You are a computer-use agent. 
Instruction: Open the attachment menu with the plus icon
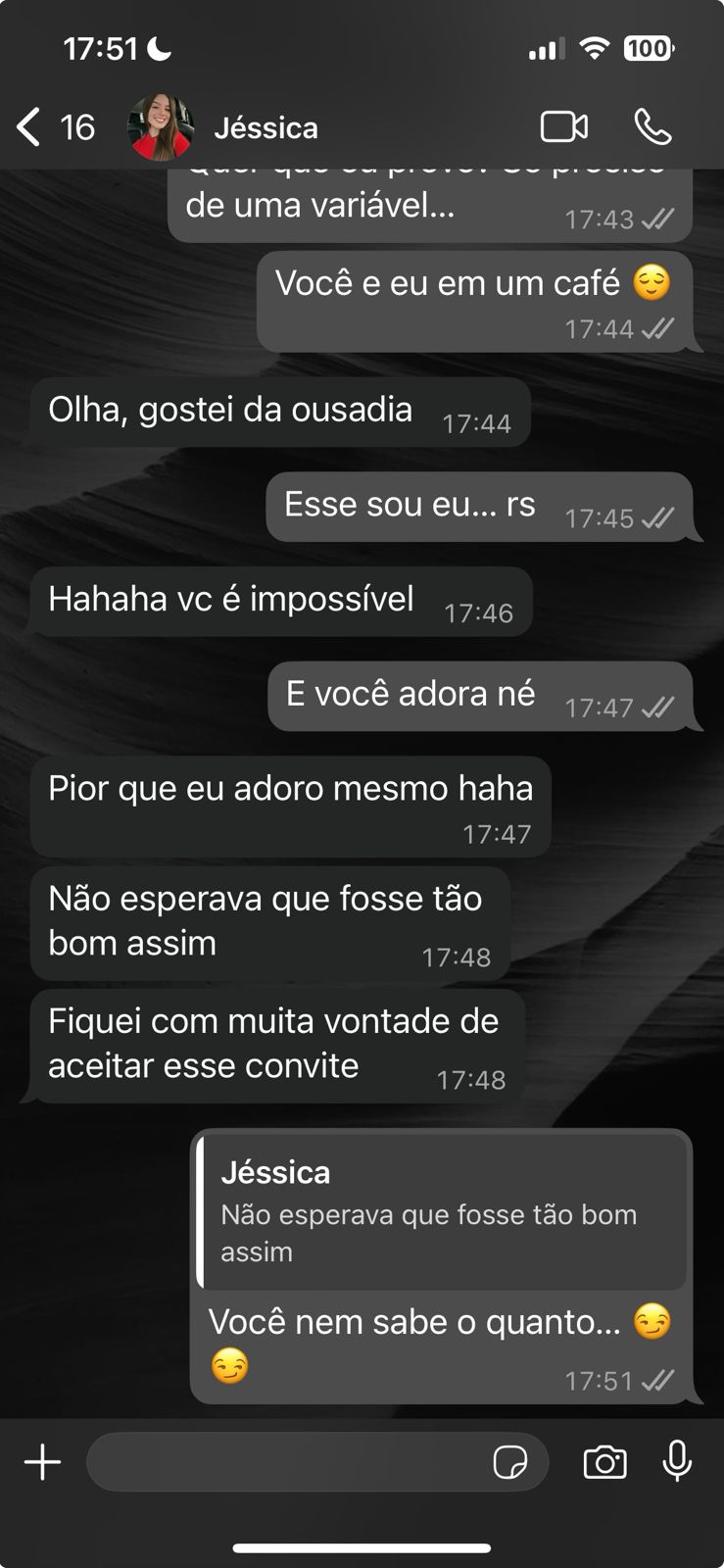point(41,1461)
